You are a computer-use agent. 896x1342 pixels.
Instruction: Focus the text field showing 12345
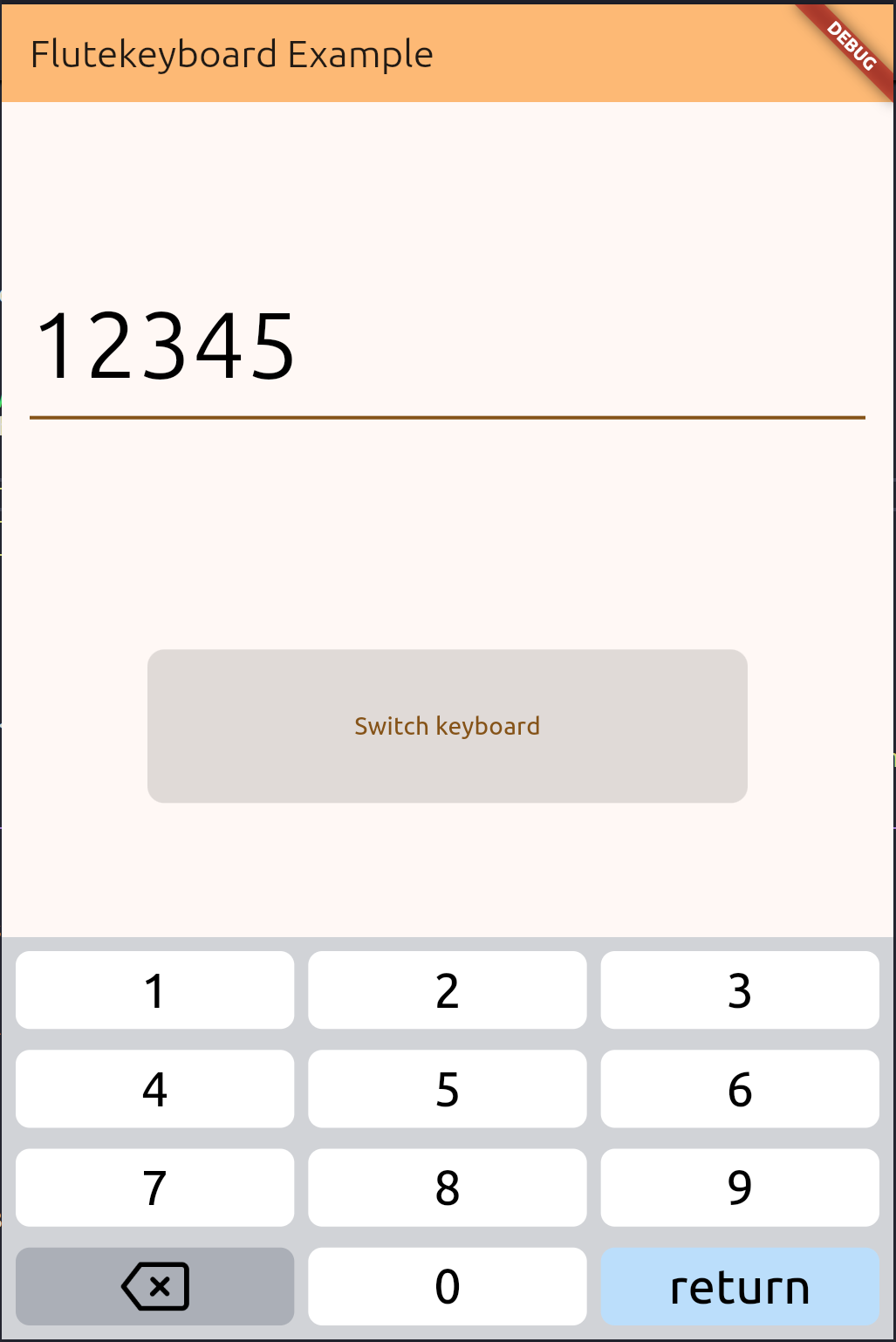click(x=447, y=349)
